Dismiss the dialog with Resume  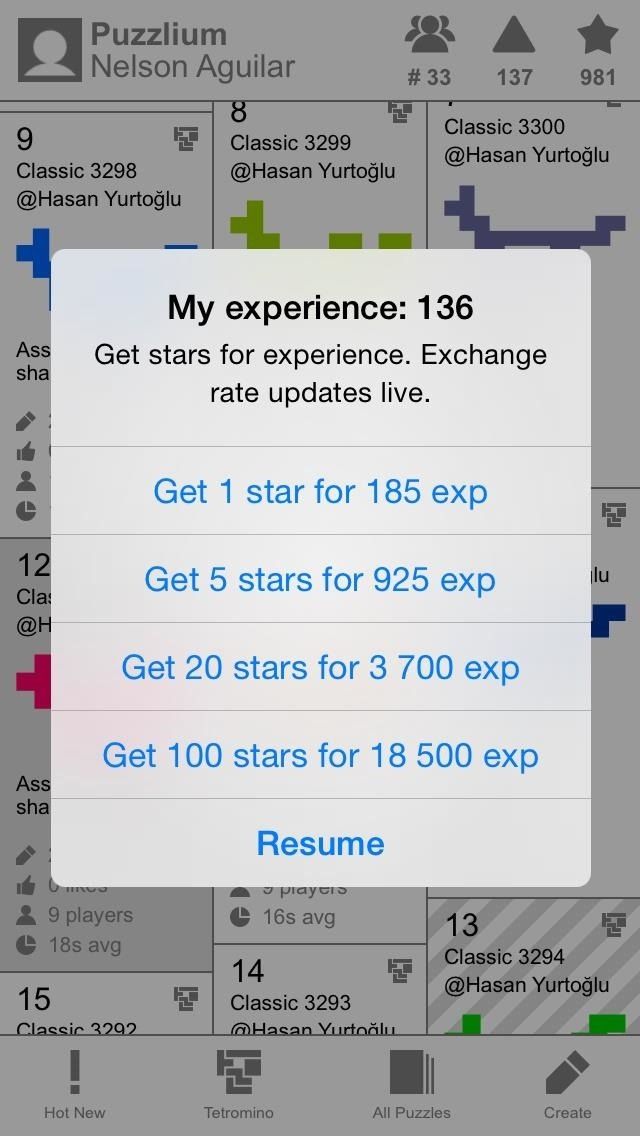click(320, 843)
